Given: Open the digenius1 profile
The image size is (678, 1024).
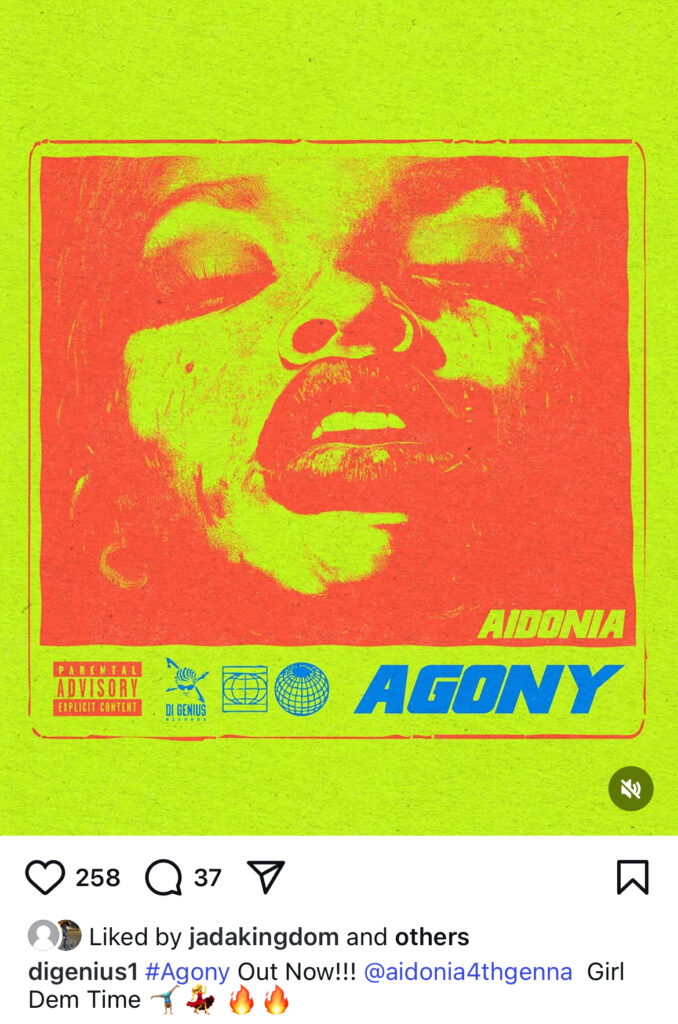Looking at the screenshot, I should tap(84, 971).
